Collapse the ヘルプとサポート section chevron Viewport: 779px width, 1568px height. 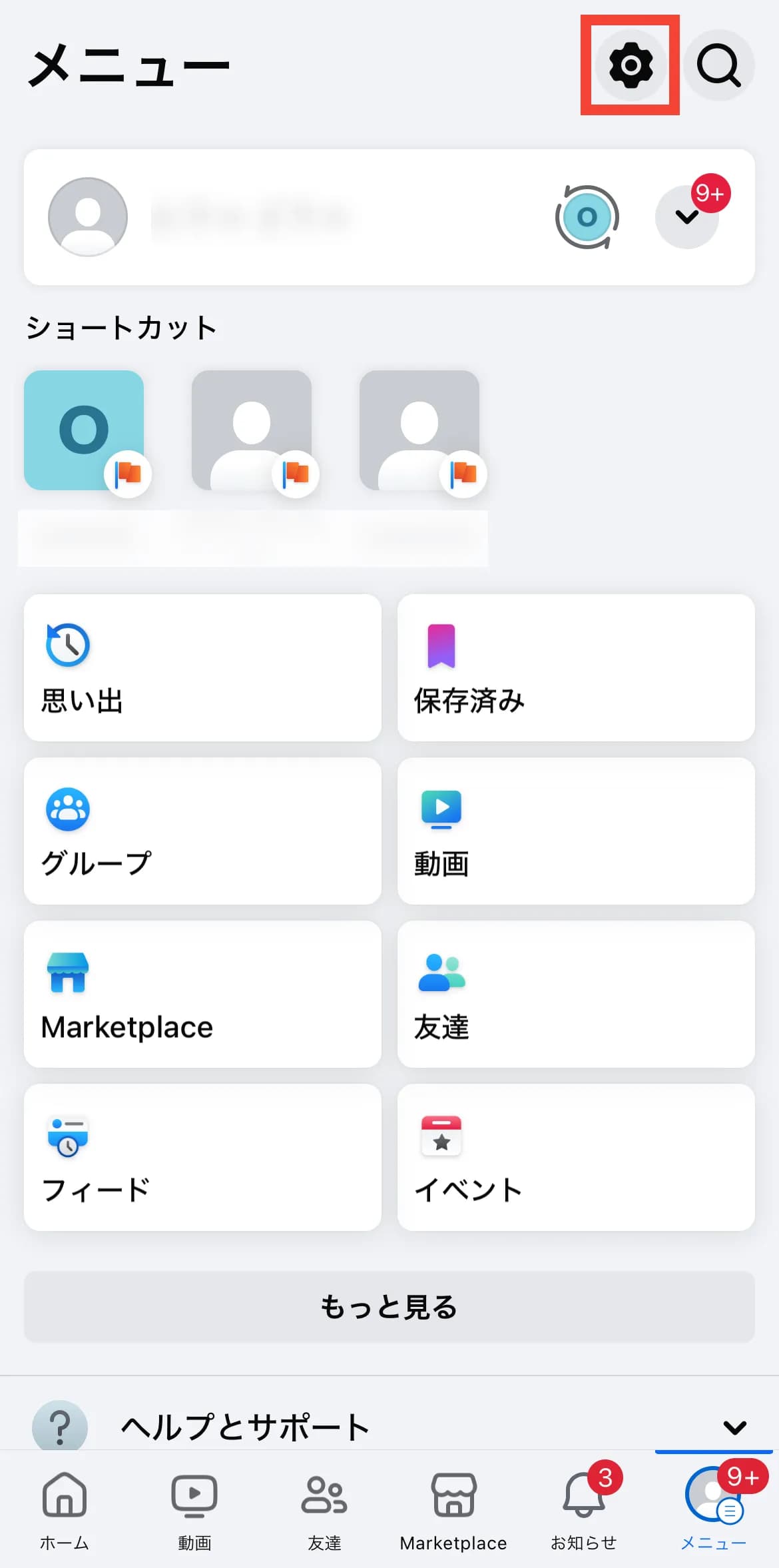click(x=734, y=1427)
